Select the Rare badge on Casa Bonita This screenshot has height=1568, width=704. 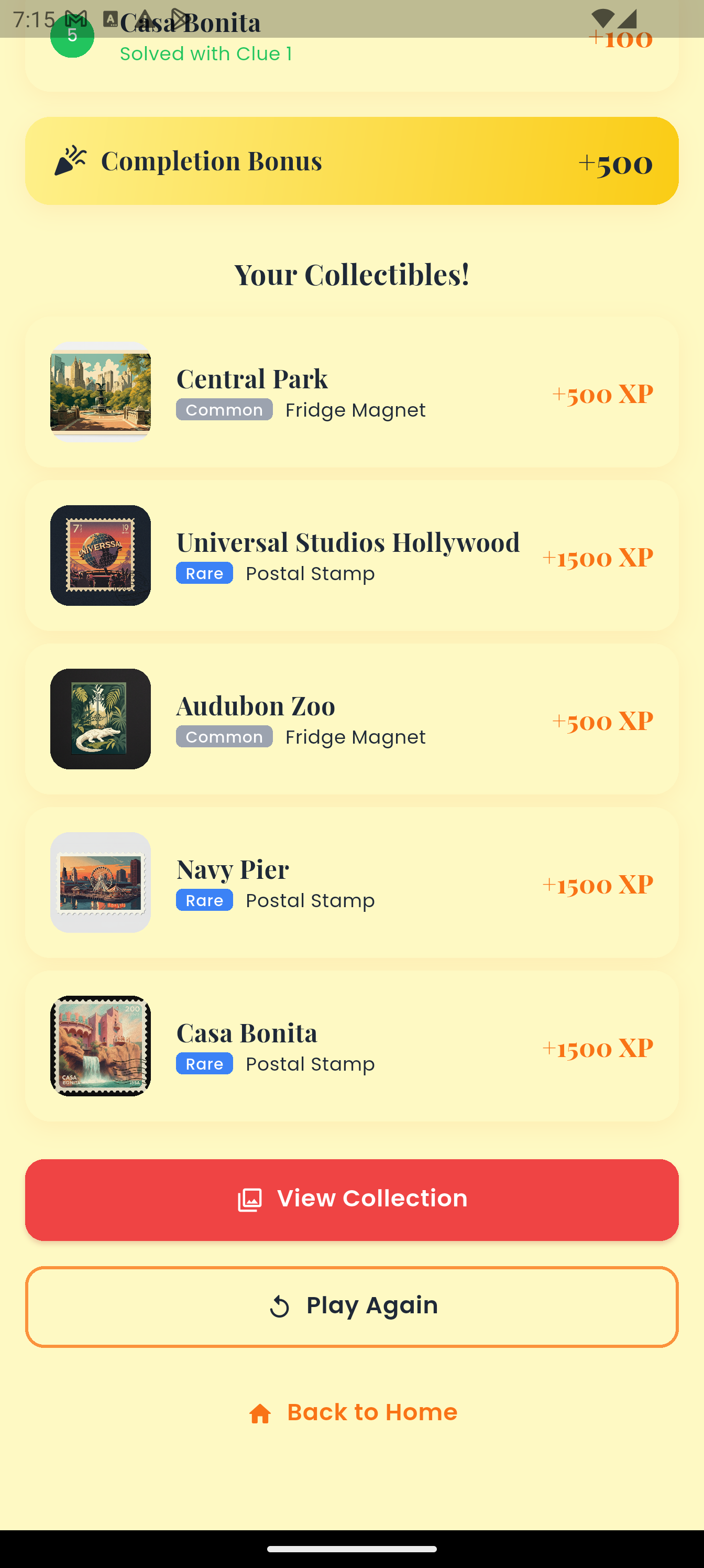coord(204,1063)
